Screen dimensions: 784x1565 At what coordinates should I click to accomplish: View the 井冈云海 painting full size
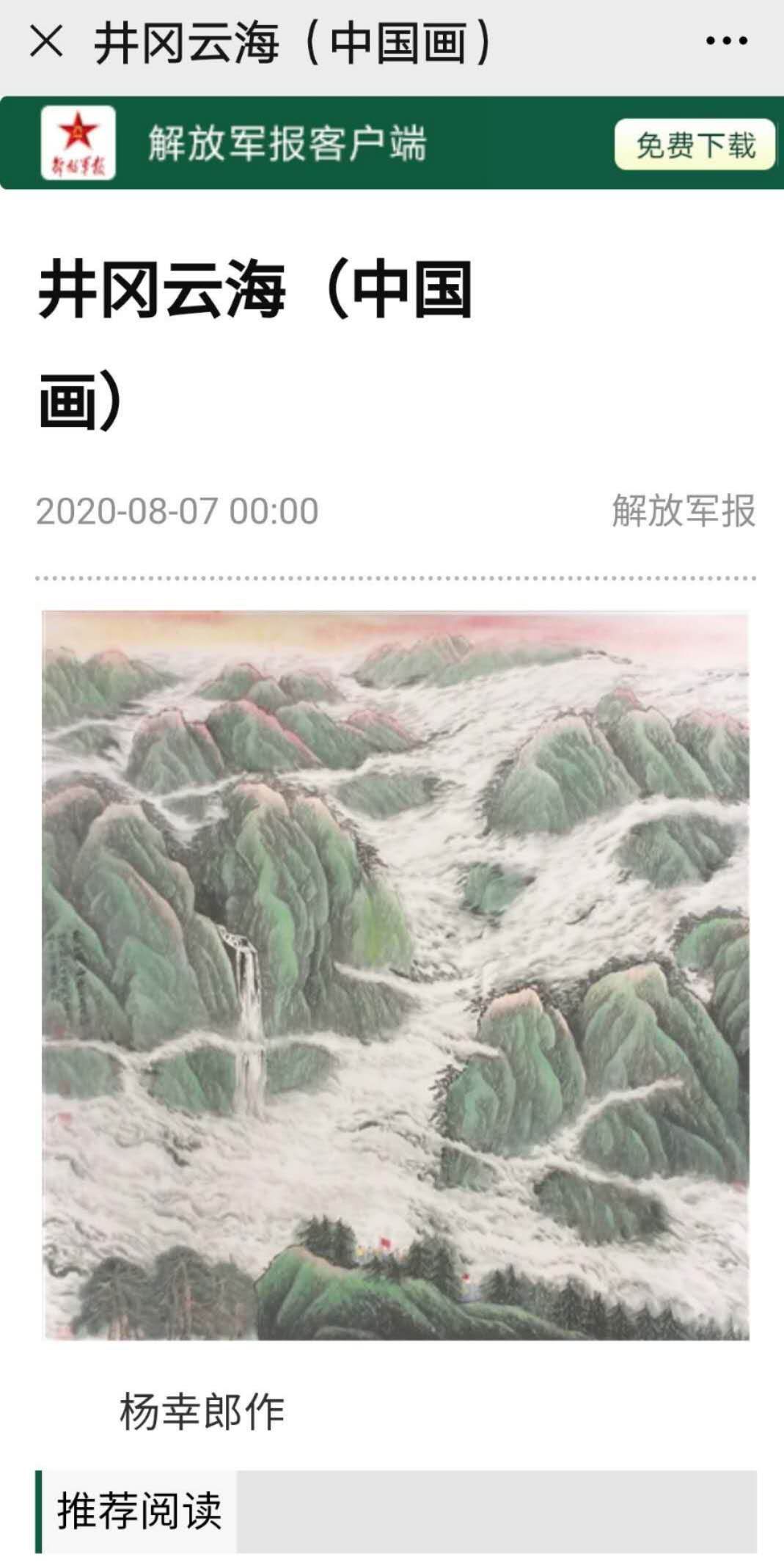point(395,974)
